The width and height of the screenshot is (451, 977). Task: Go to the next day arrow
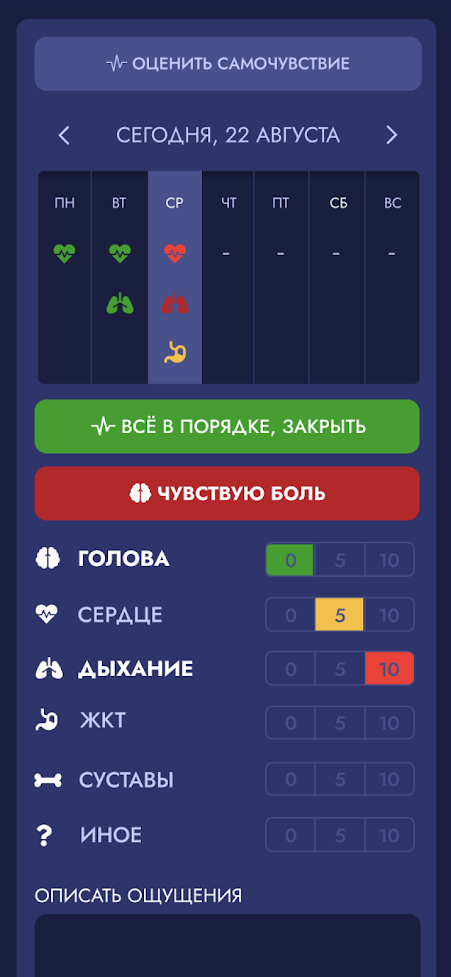point(391,135)
